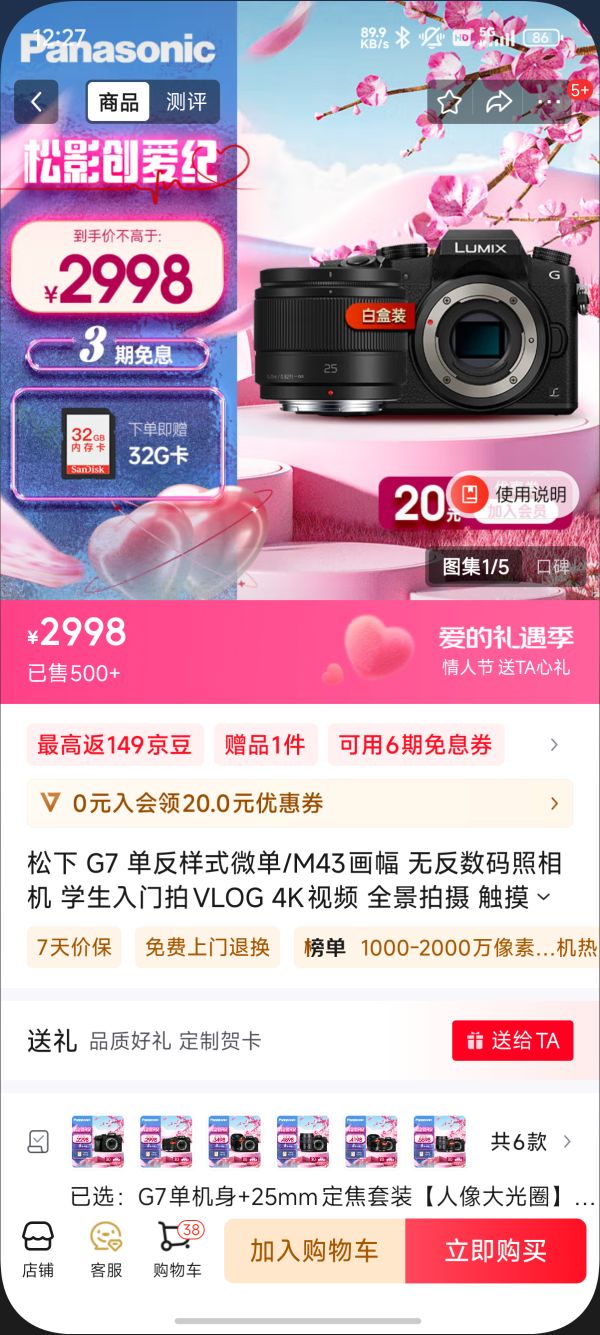Tap 最高返149京豆 promotion chip

(115, 745)
